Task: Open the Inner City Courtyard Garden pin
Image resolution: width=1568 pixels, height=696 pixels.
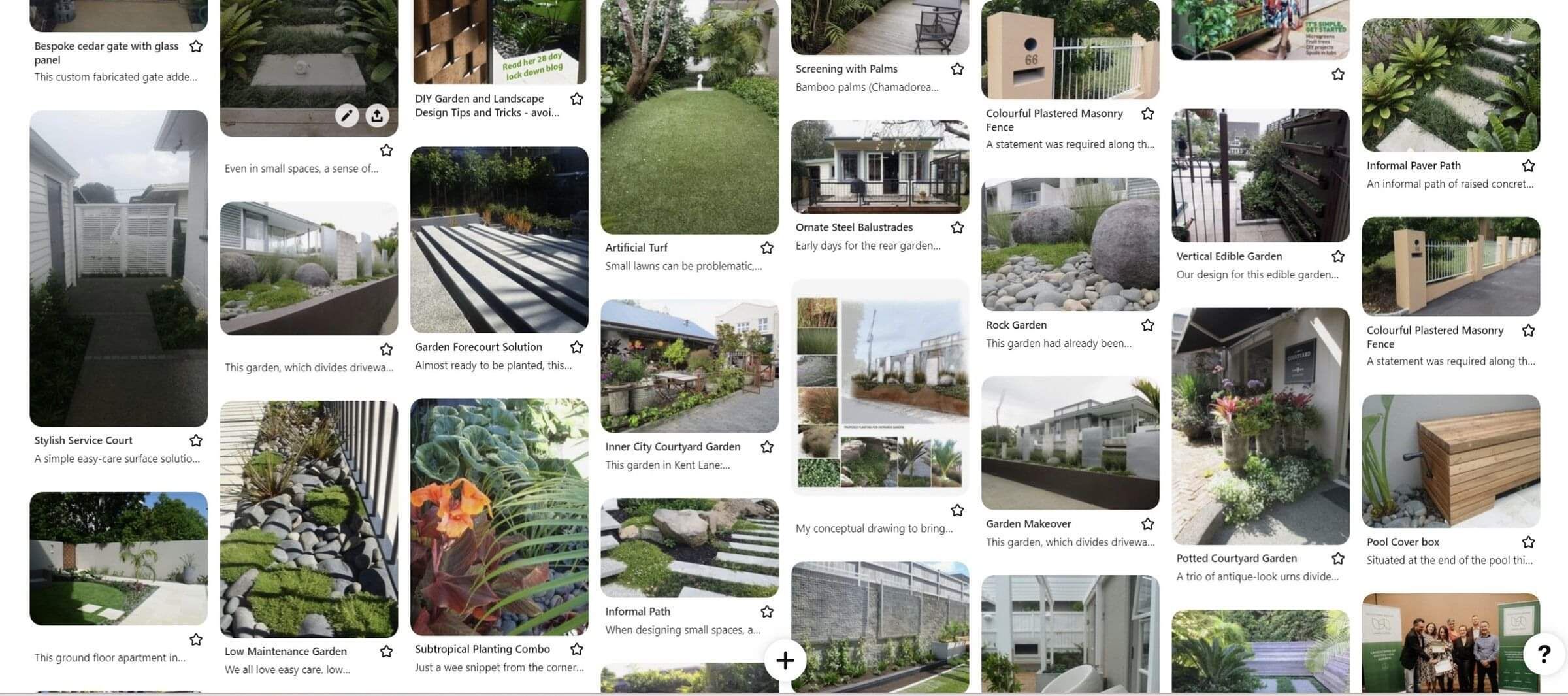Action: [x=689, y=366]
